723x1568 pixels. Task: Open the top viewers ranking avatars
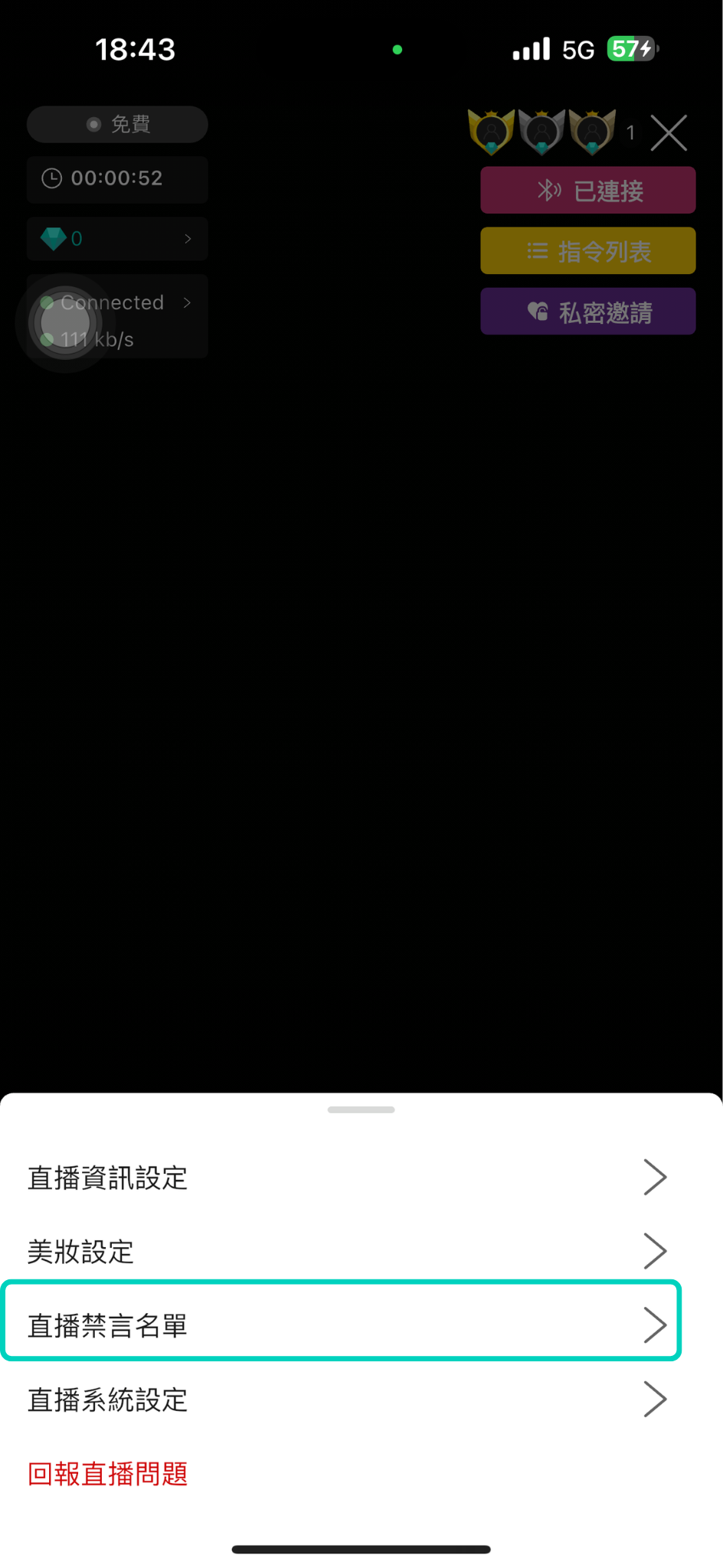542,132
